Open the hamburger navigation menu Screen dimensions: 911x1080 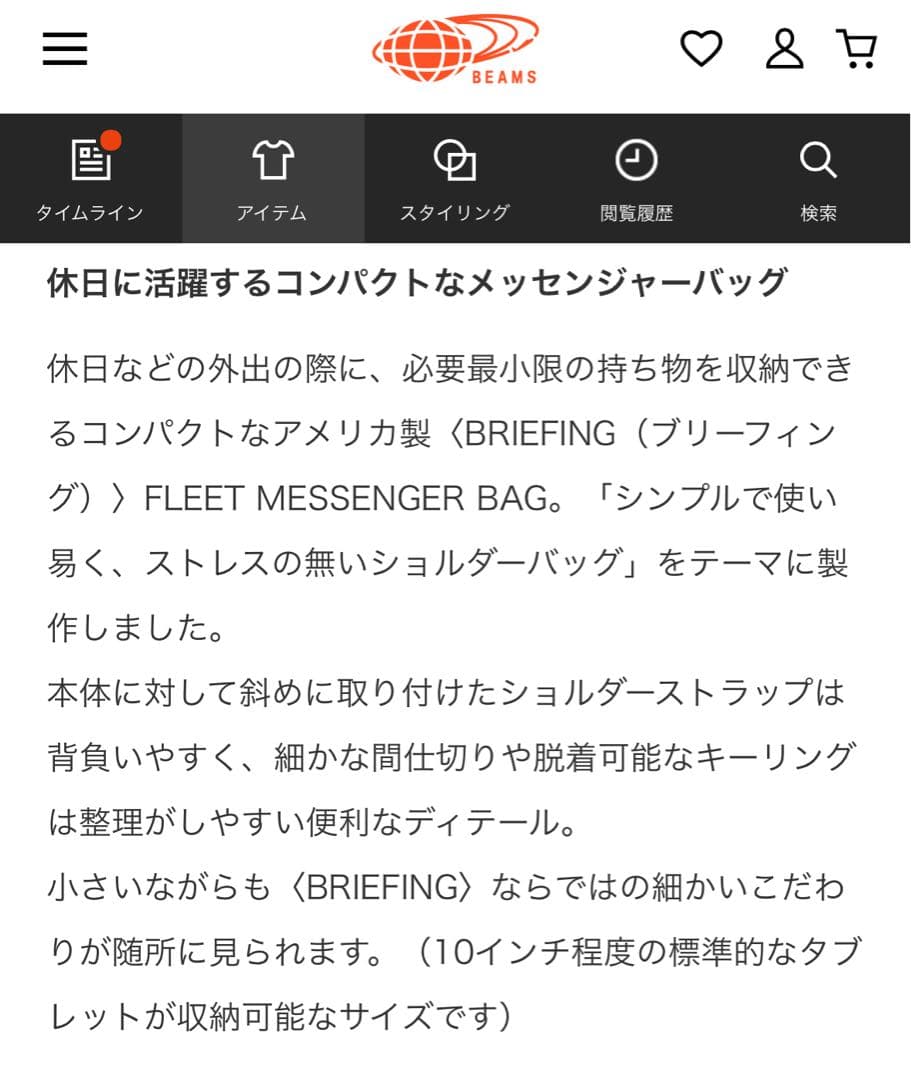pyautogui.click(x=64, y=48)
